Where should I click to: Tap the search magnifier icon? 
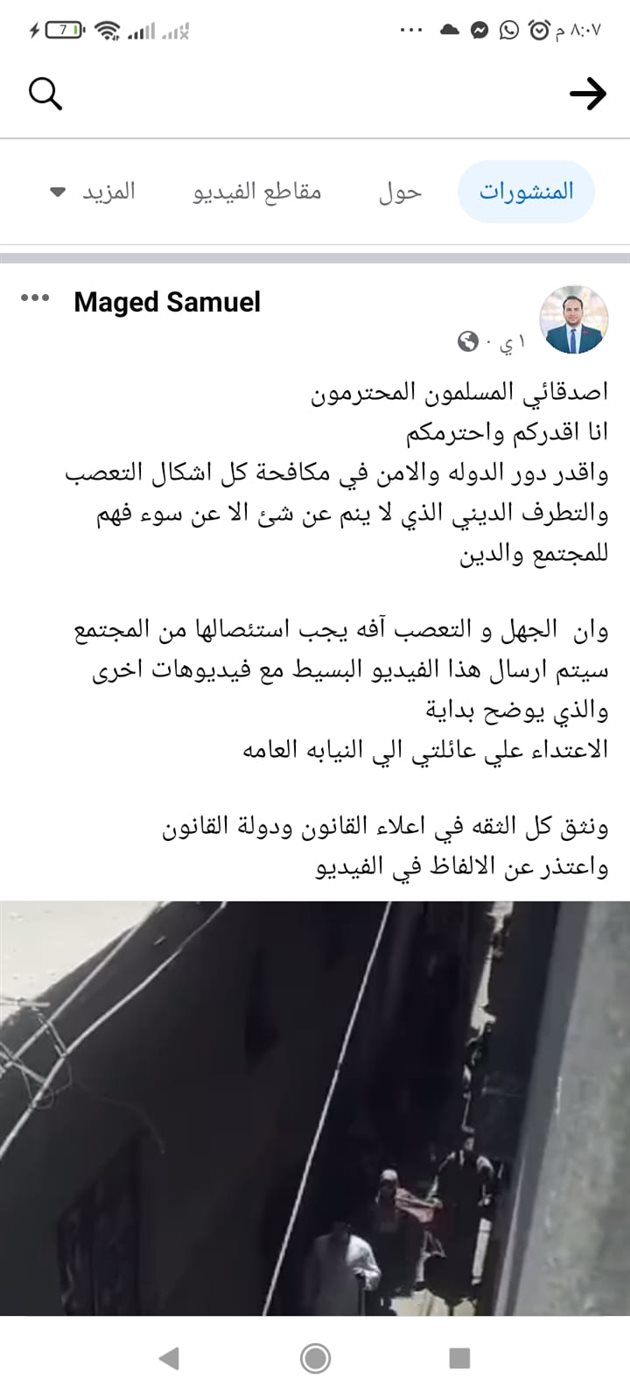point(45,95)
